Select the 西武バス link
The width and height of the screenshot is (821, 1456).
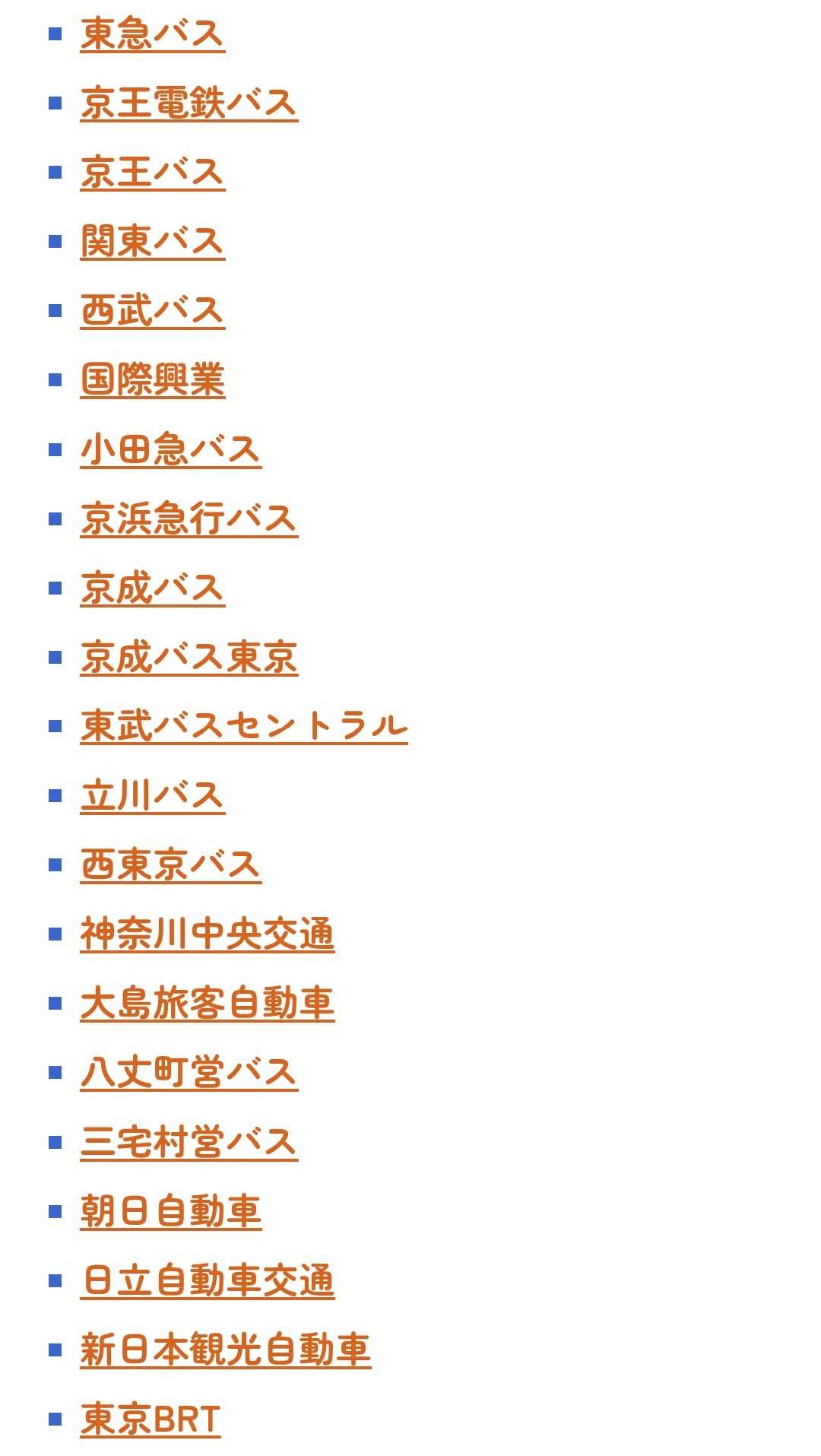click(x=152, y=311)
